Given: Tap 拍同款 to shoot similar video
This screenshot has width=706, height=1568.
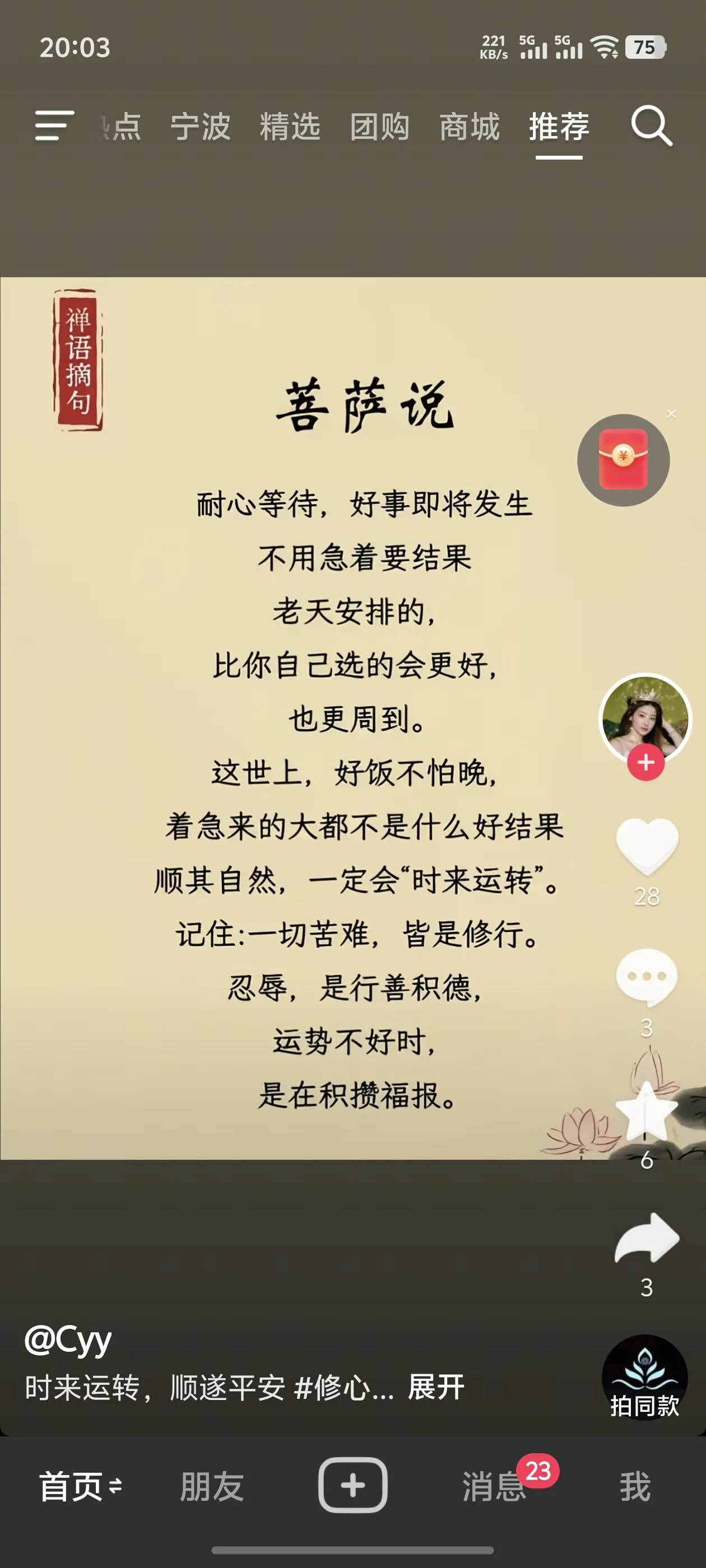Looking at the screenshot, I should click(x=644, y=1378).
